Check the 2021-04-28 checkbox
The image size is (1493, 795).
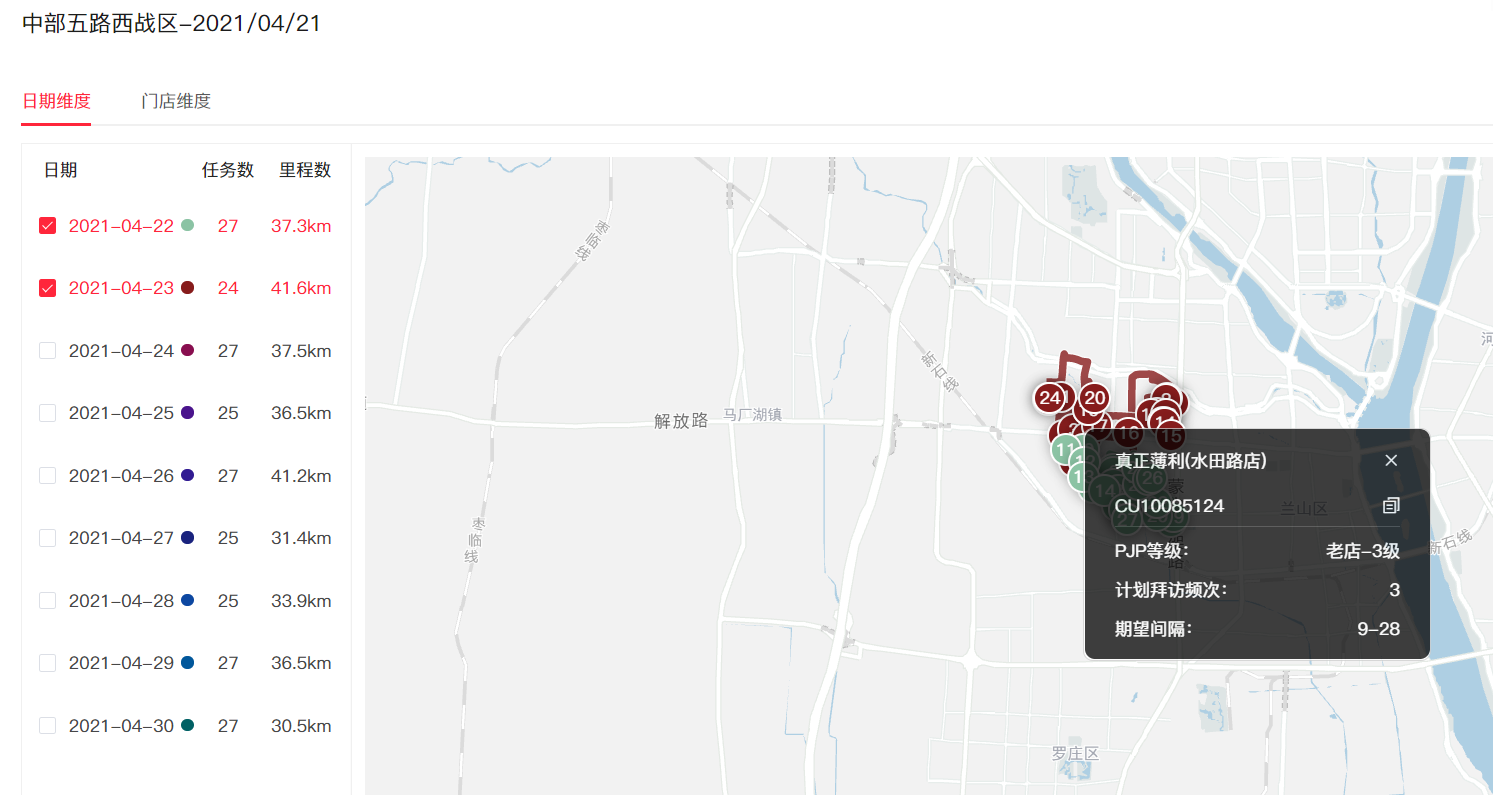[47, 601]
